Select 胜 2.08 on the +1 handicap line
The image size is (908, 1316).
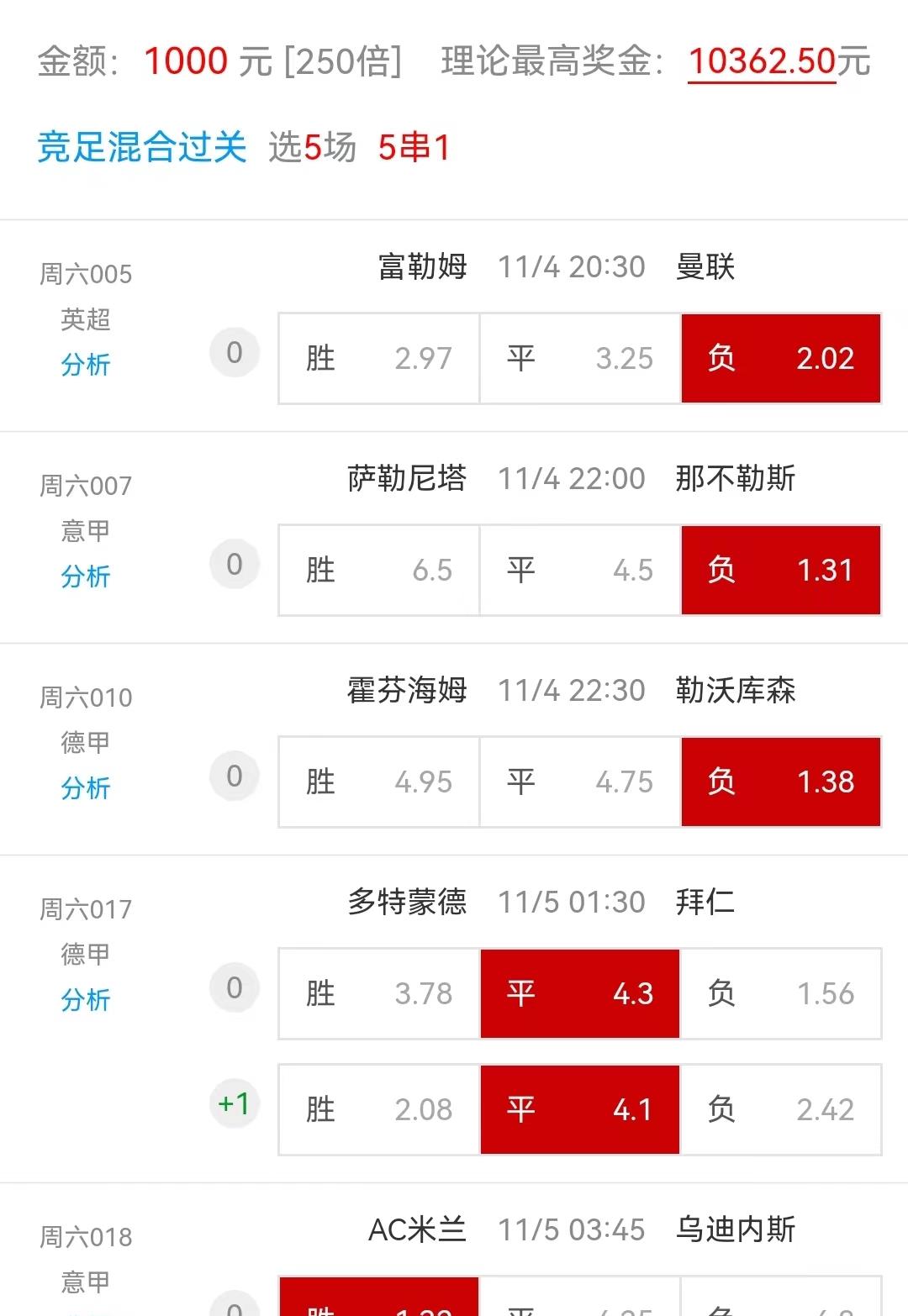tap(377, 1109)
